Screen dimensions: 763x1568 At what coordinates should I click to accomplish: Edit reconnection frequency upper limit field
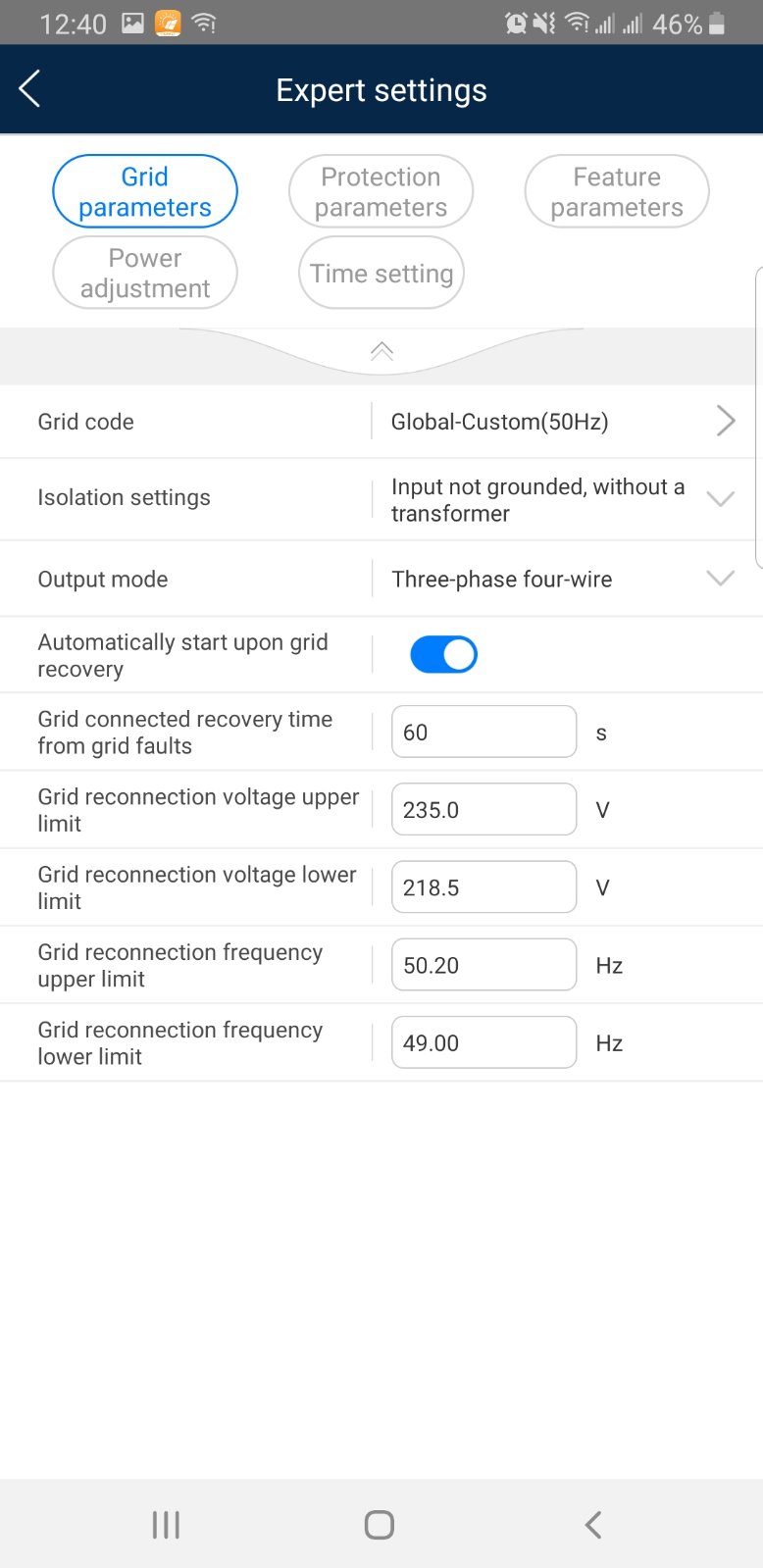coord(483,964)
